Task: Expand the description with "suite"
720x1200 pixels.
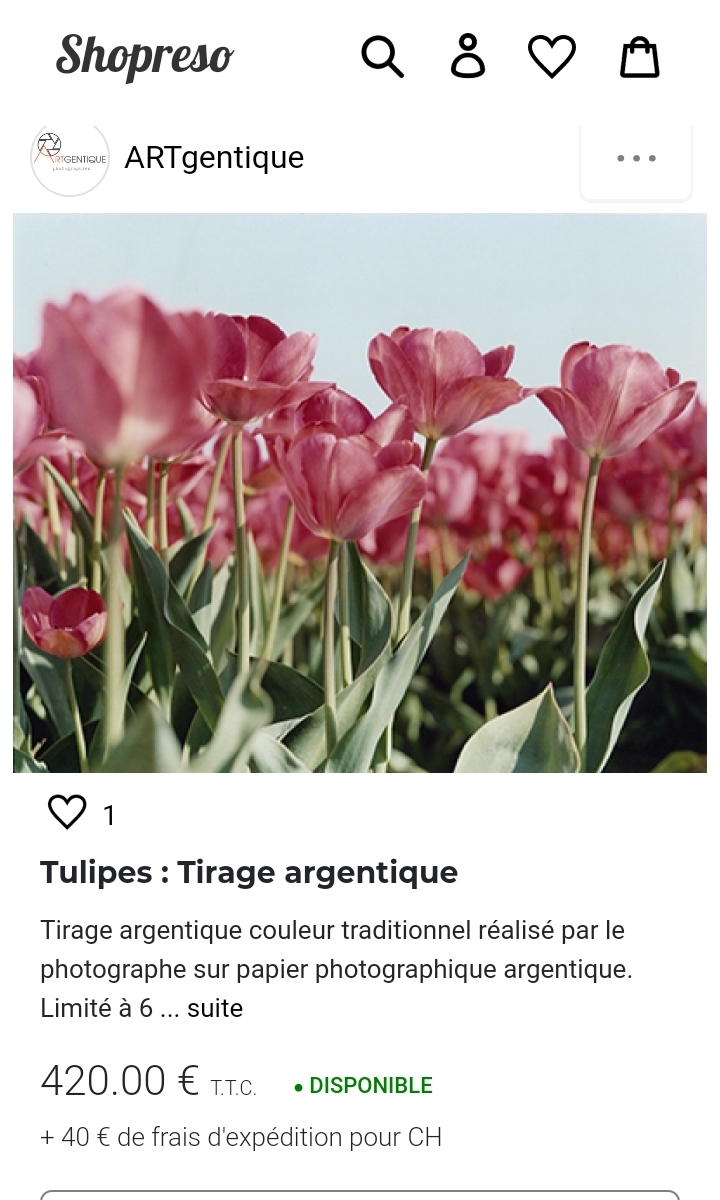Action: tap(215, 1008)
